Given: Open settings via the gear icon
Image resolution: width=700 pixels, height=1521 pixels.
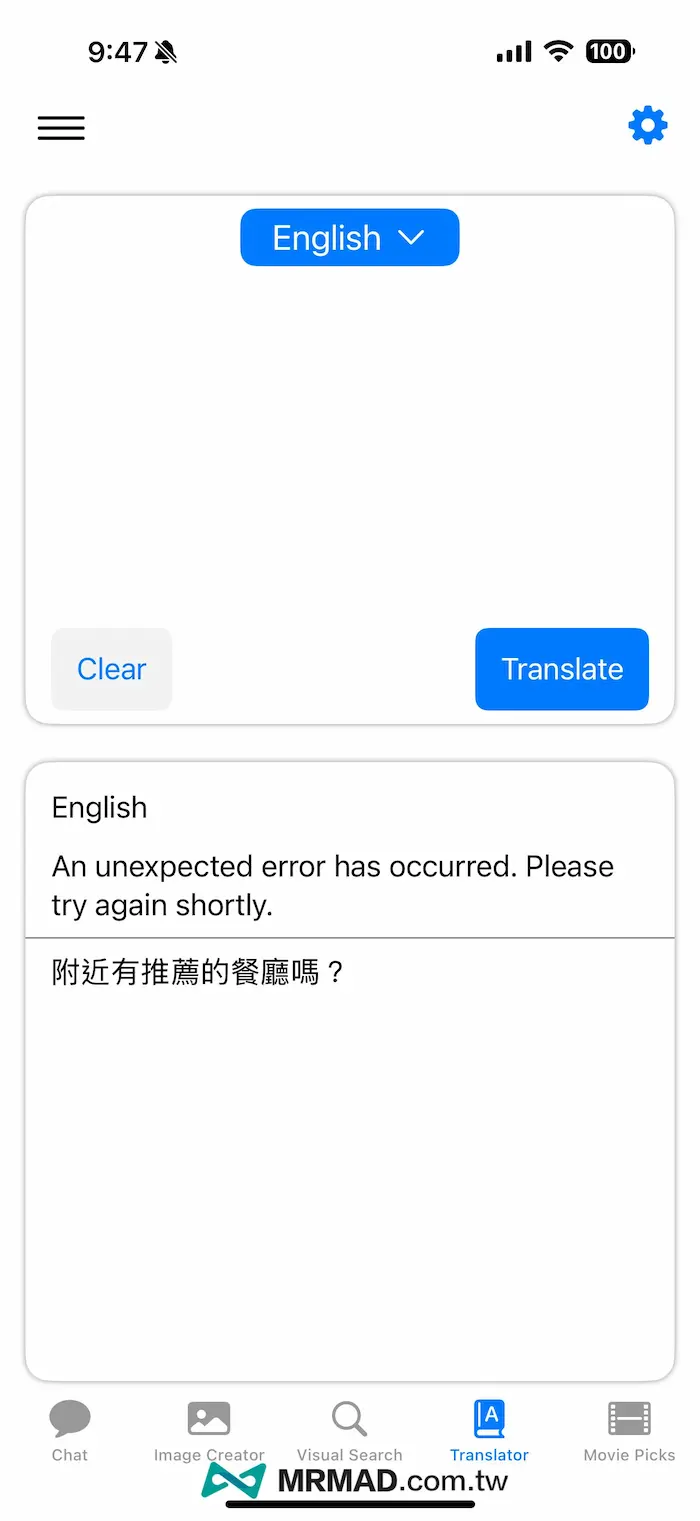Looking at the screenshot, I should 647,126.
